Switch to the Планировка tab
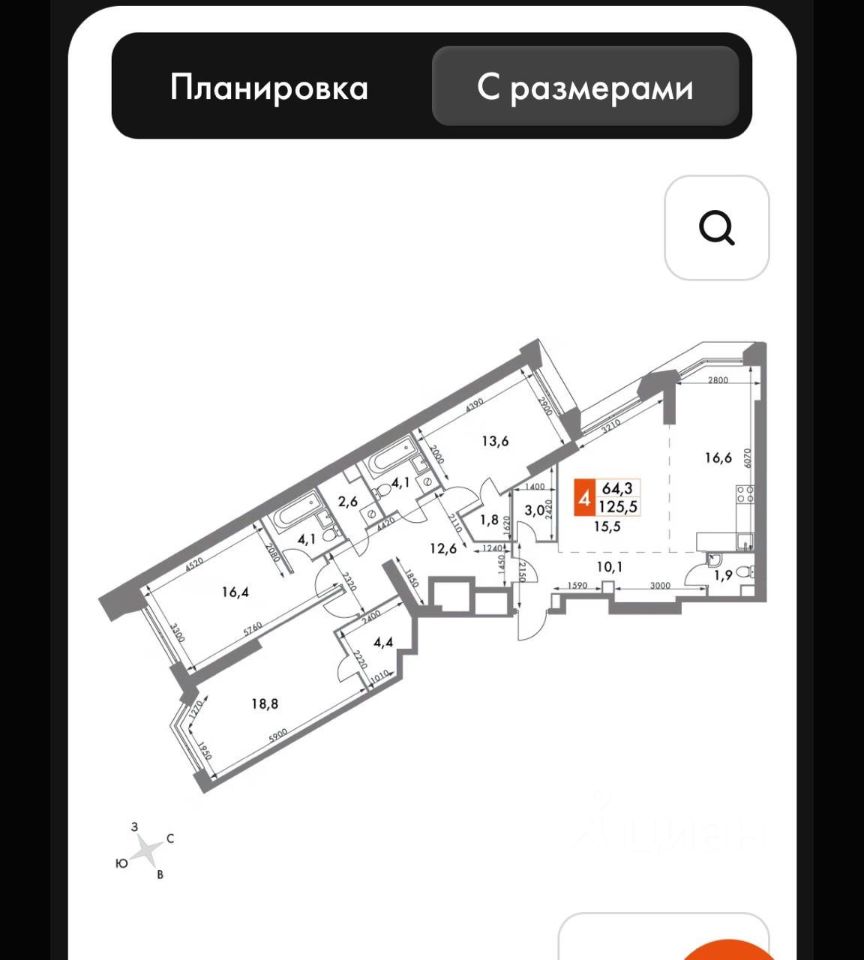The height and width of the screenshot is (960, 864). point(269,87)
